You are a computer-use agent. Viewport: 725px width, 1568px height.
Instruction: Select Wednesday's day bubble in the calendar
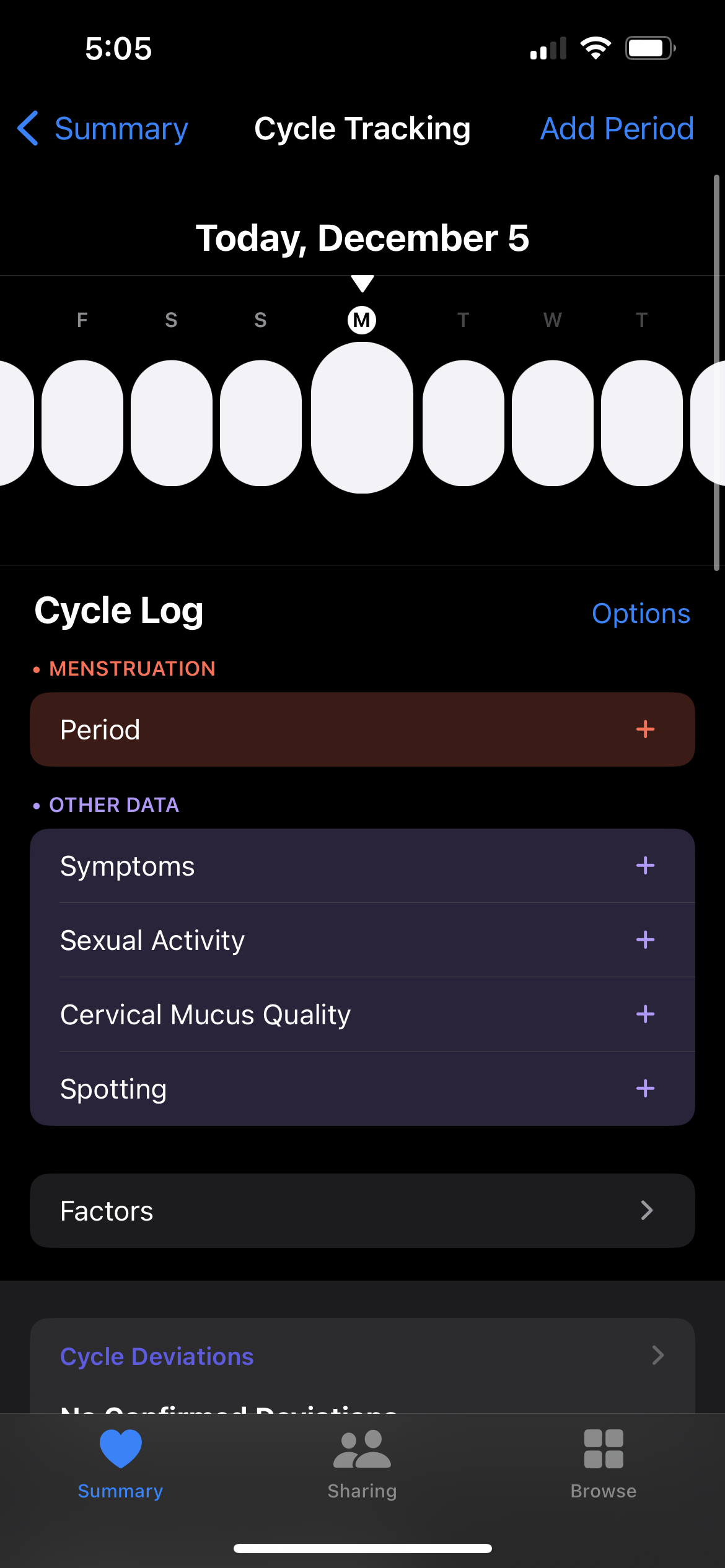click(552, 423)
